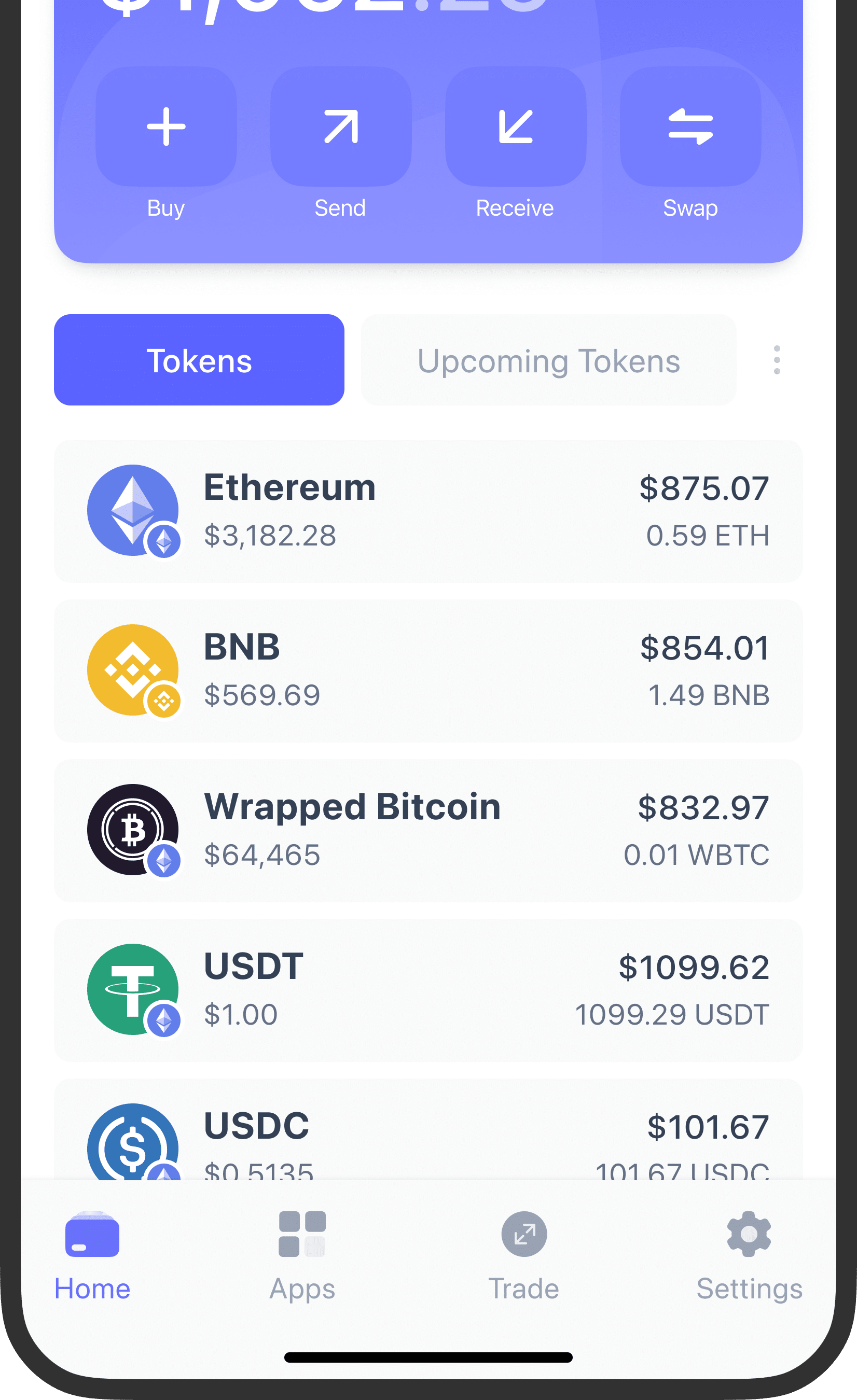The image size is (857, 1400).
Task: View Wrapped Bitcoin details
Action: point(428,831)
